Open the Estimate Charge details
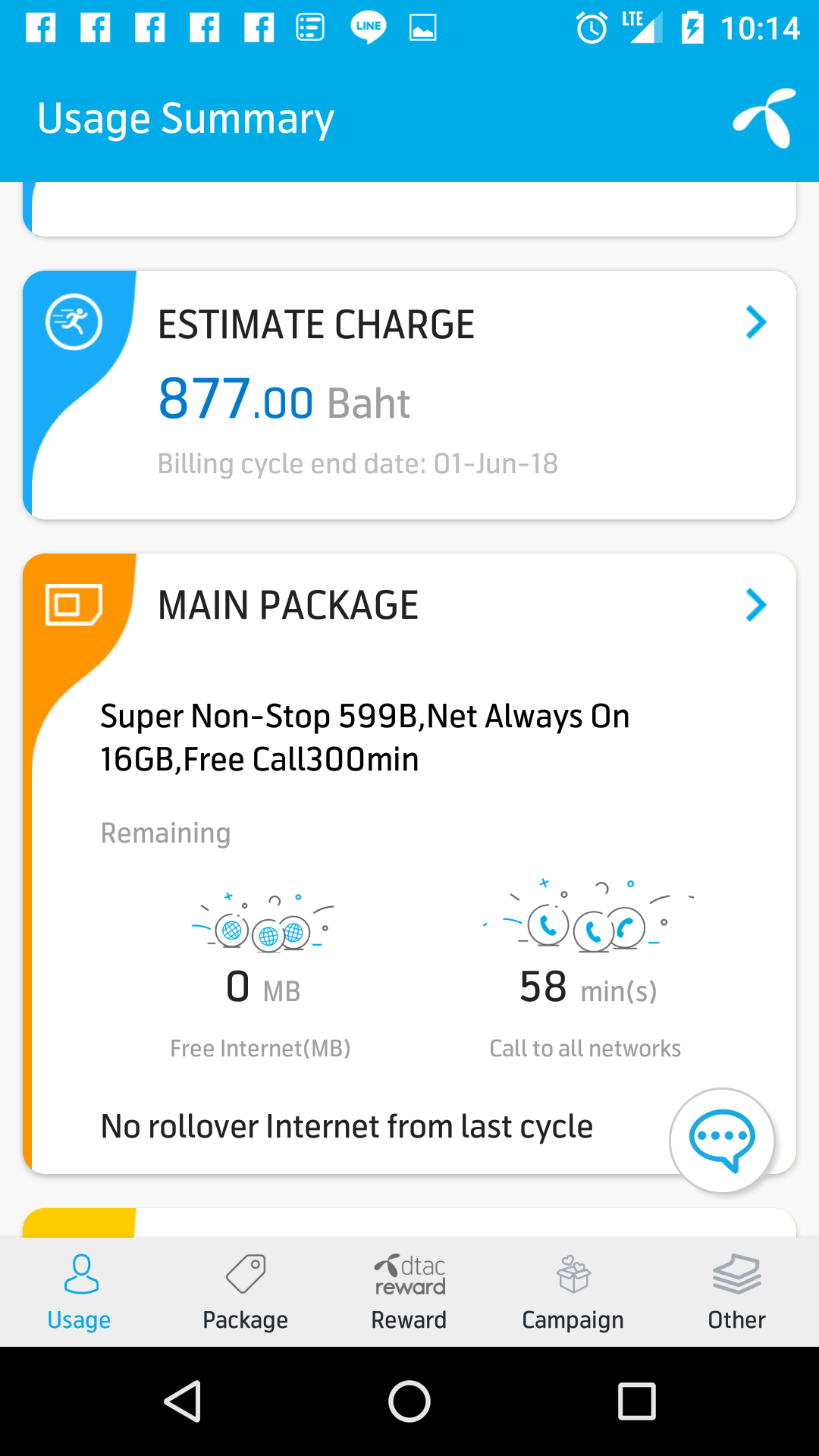This screenshot has width=819, height=1456. [755, 323]
